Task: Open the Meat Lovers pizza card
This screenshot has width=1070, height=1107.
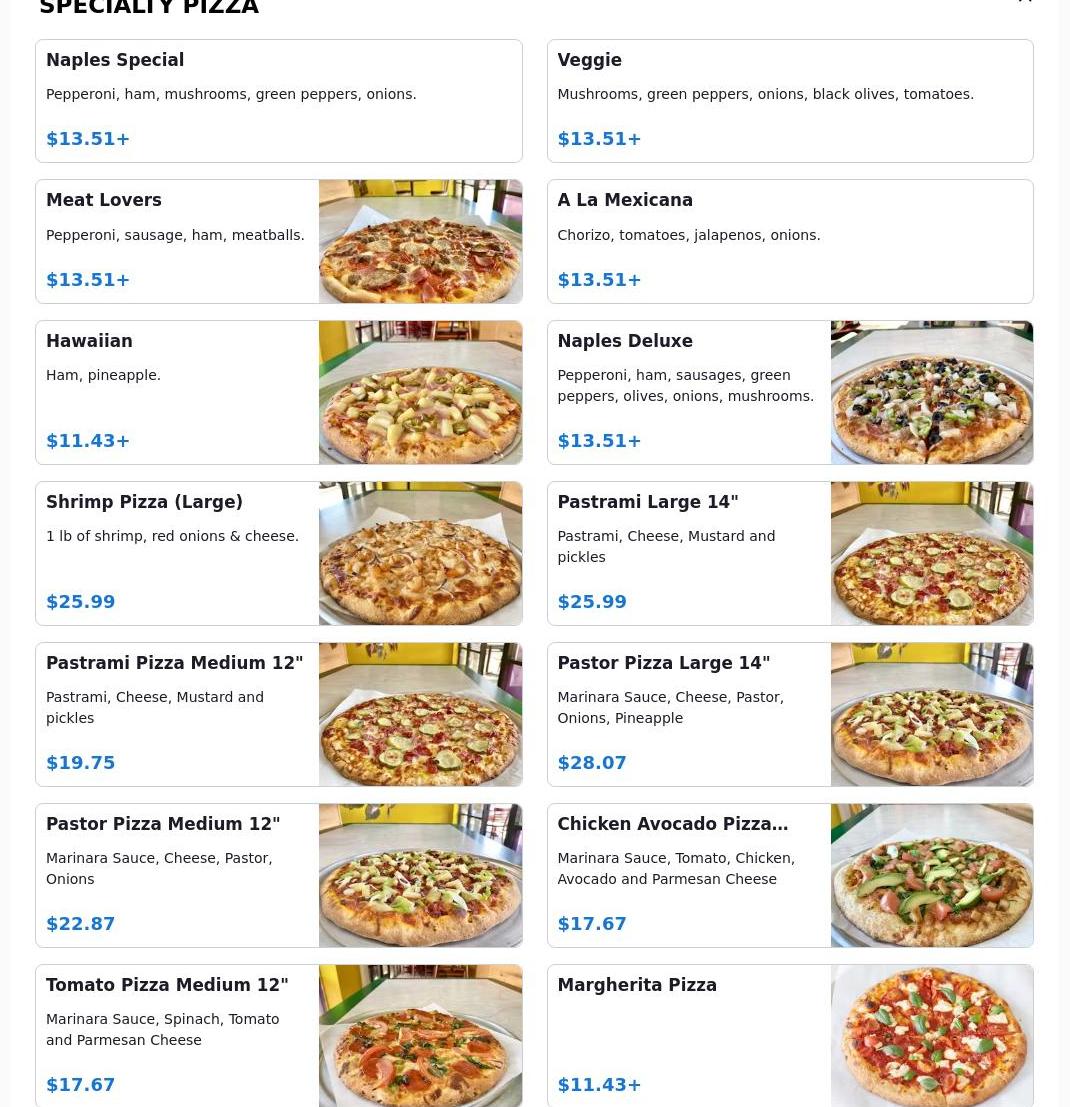Action: [278, 241]
